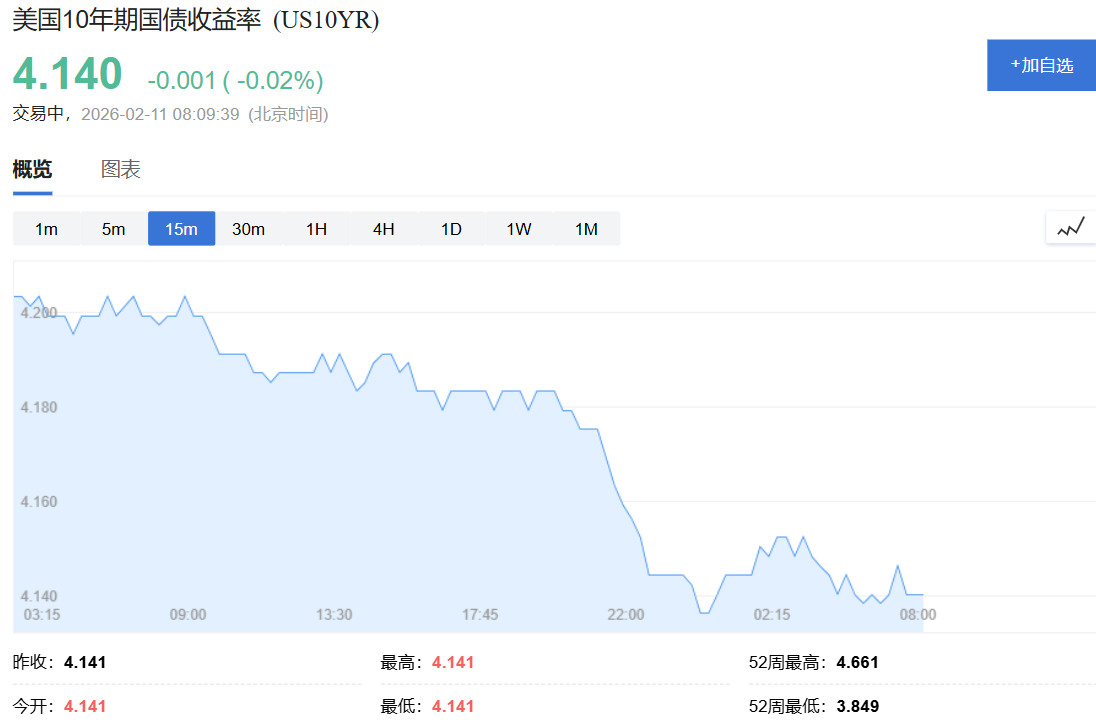View the 1W weekly chart
This screenshot has width=1096, height=722.
[519, 229]
